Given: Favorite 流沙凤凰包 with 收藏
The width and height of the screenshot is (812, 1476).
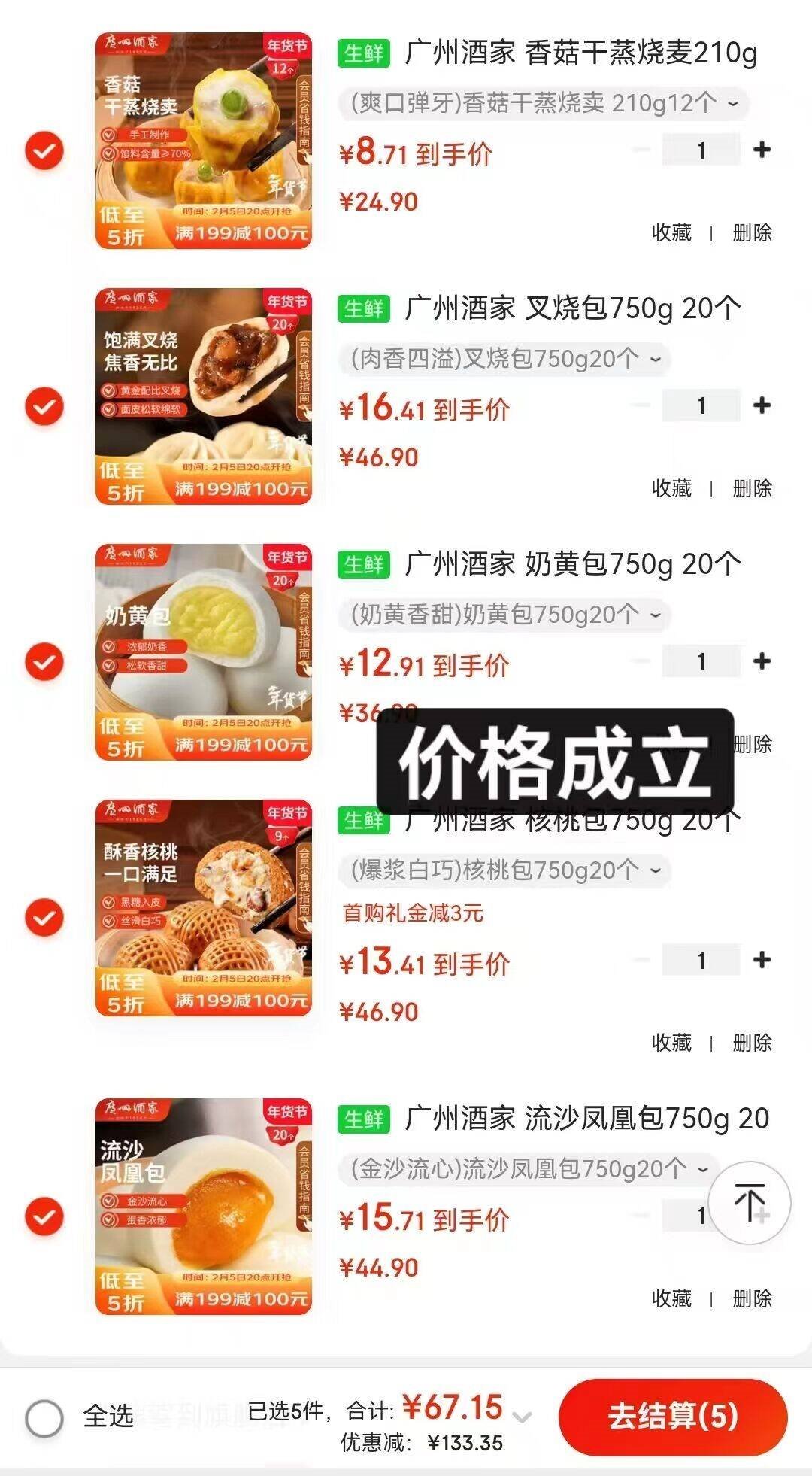Looking at the screenshot, I should click(671, 1298).
